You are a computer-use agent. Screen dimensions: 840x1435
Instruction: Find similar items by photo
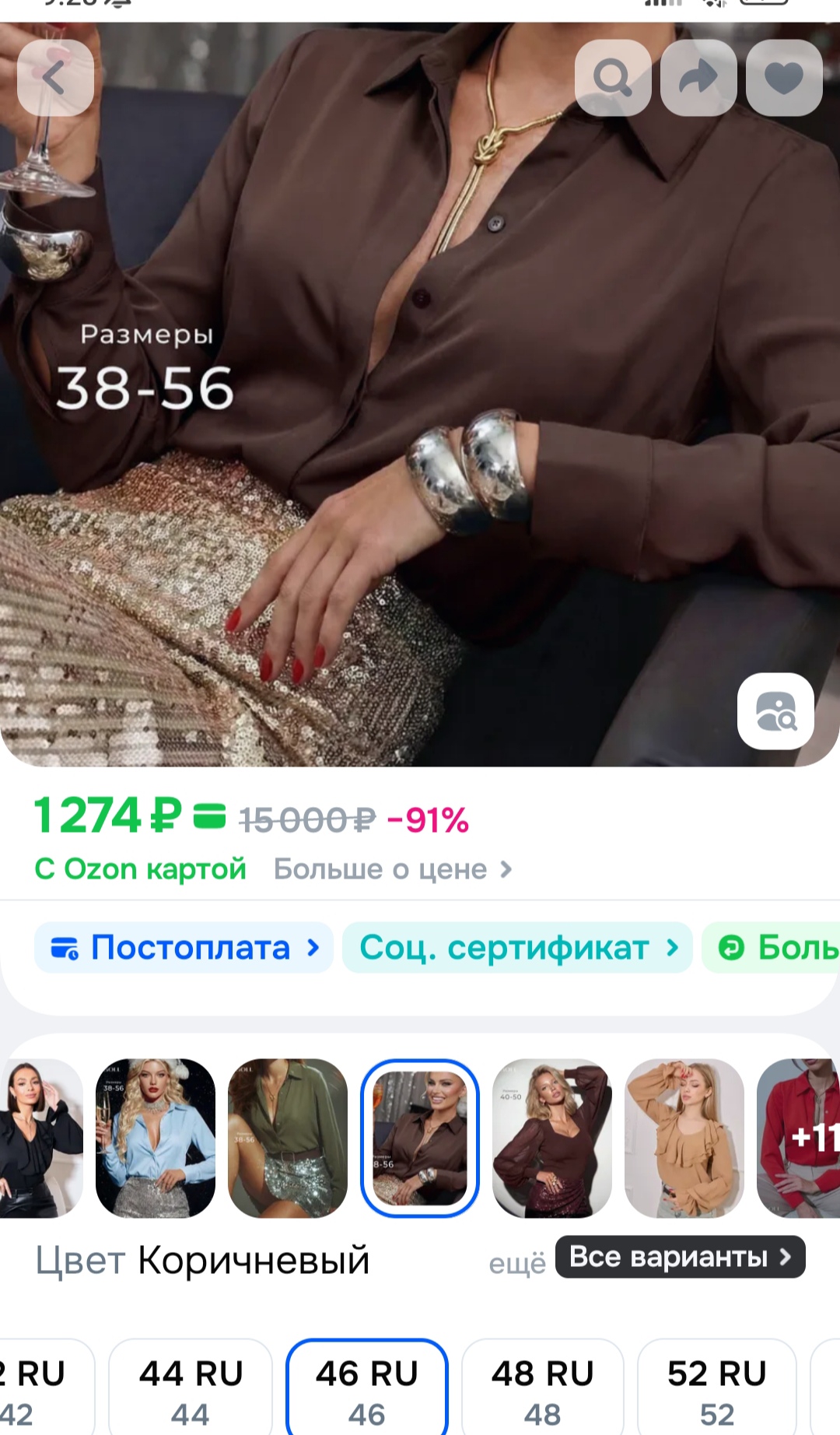775,711
